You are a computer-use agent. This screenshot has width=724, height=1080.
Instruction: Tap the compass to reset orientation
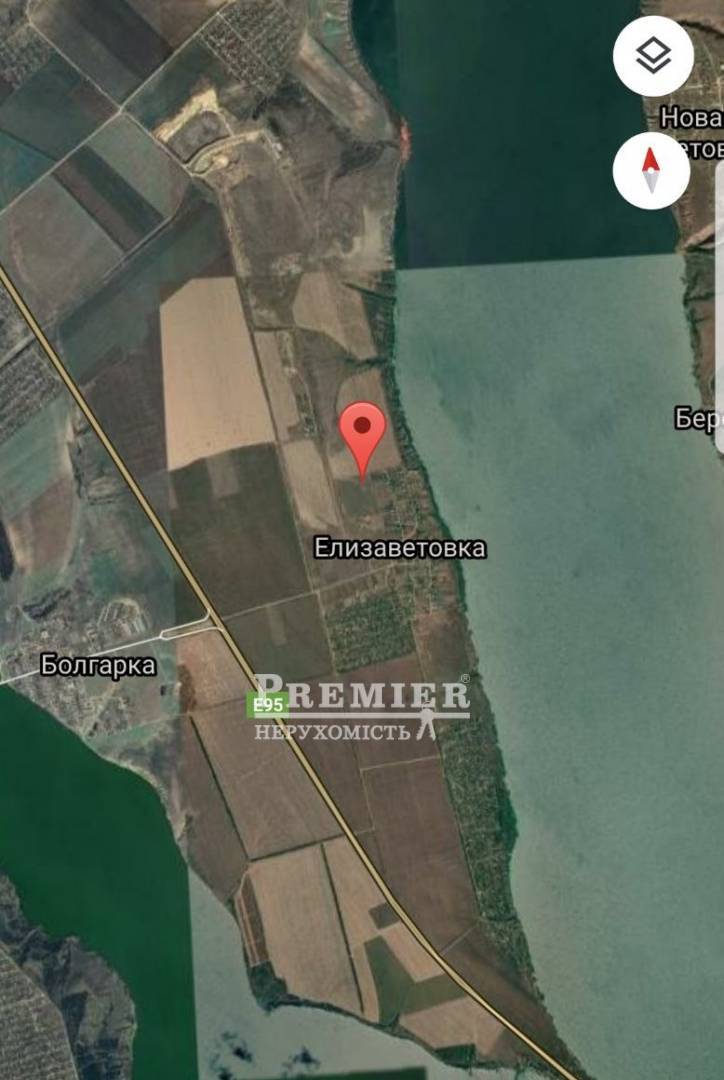coord(652,170)
